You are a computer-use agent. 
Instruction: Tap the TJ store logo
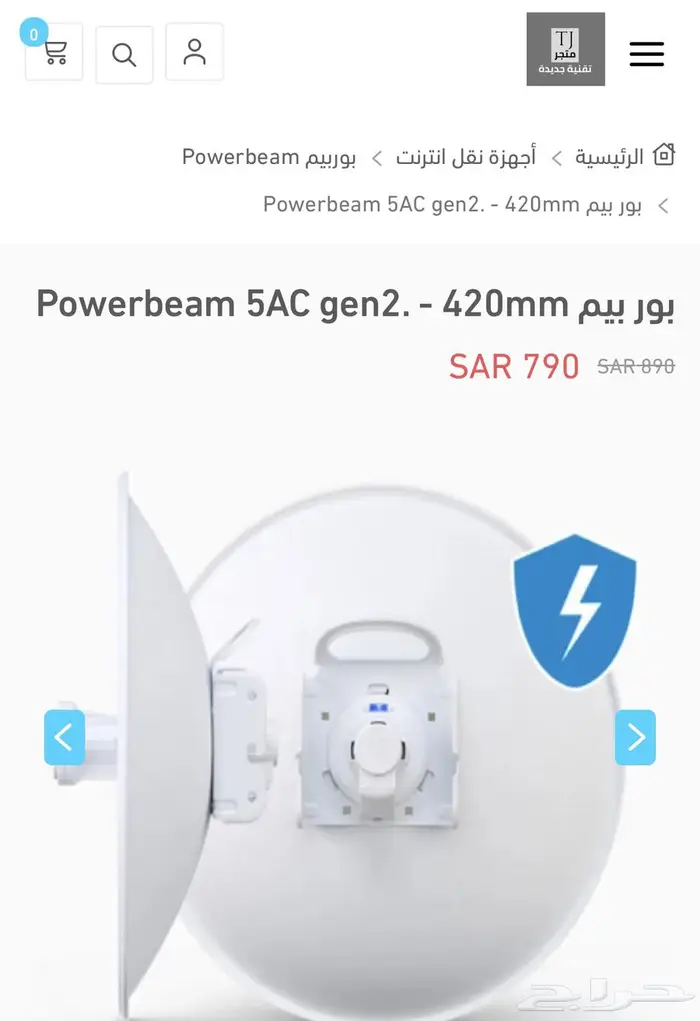pos(565,49)
